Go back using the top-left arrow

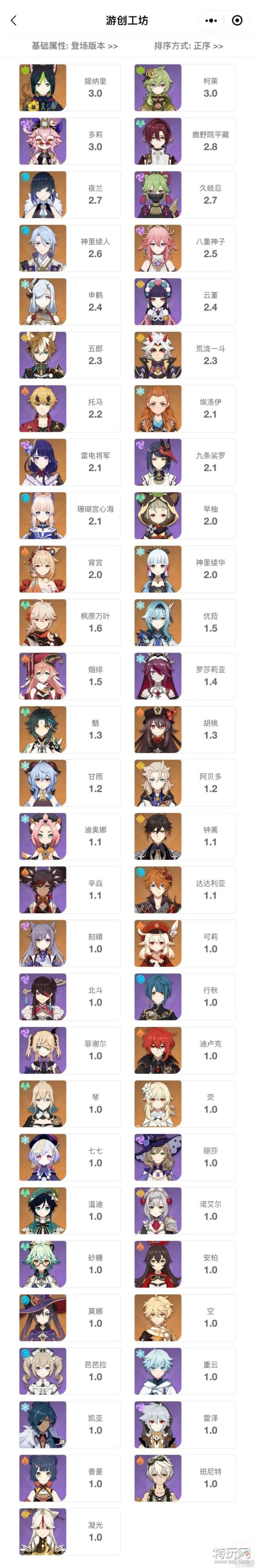[14, 21]
